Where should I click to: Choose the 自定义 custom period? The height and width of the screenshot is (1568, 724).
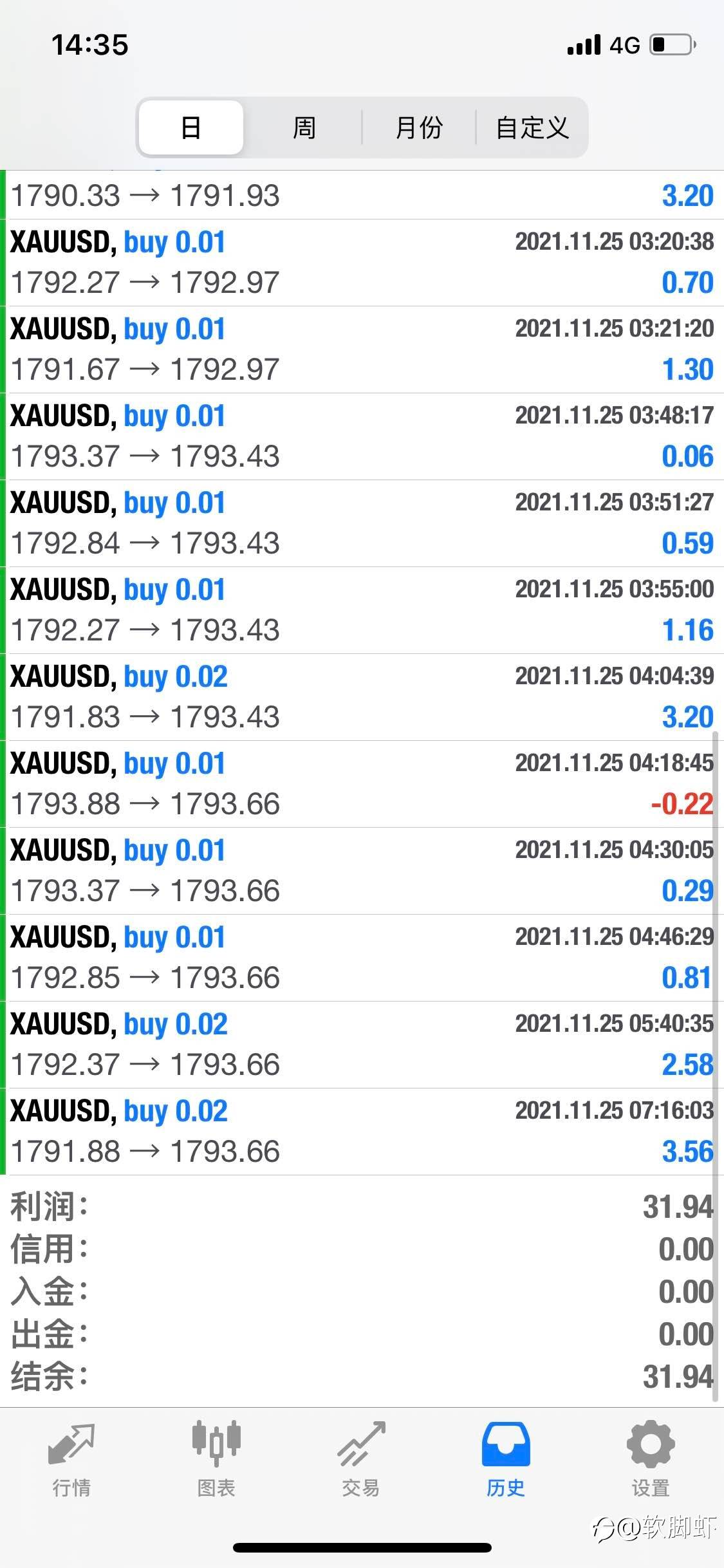pyautogui.click(x=532, y=127)
